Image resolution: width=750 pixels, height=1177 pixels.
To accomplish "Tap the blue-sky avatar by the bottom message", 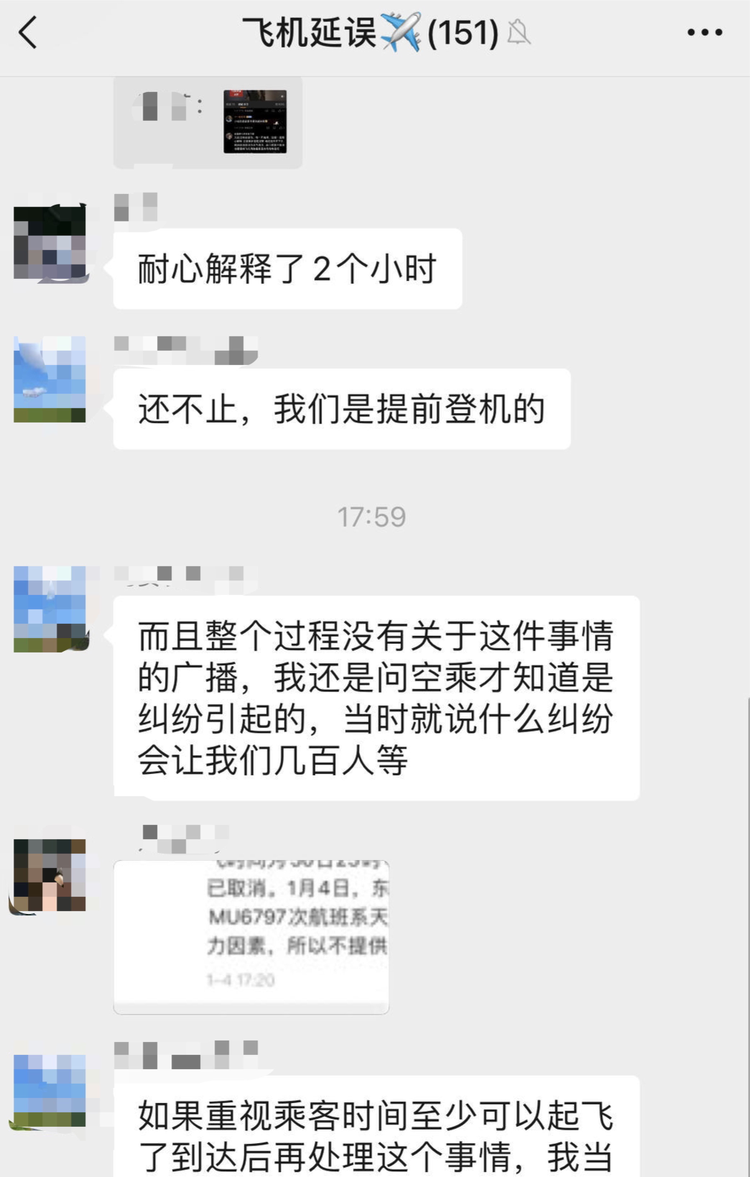I will tap(47, 1090).
